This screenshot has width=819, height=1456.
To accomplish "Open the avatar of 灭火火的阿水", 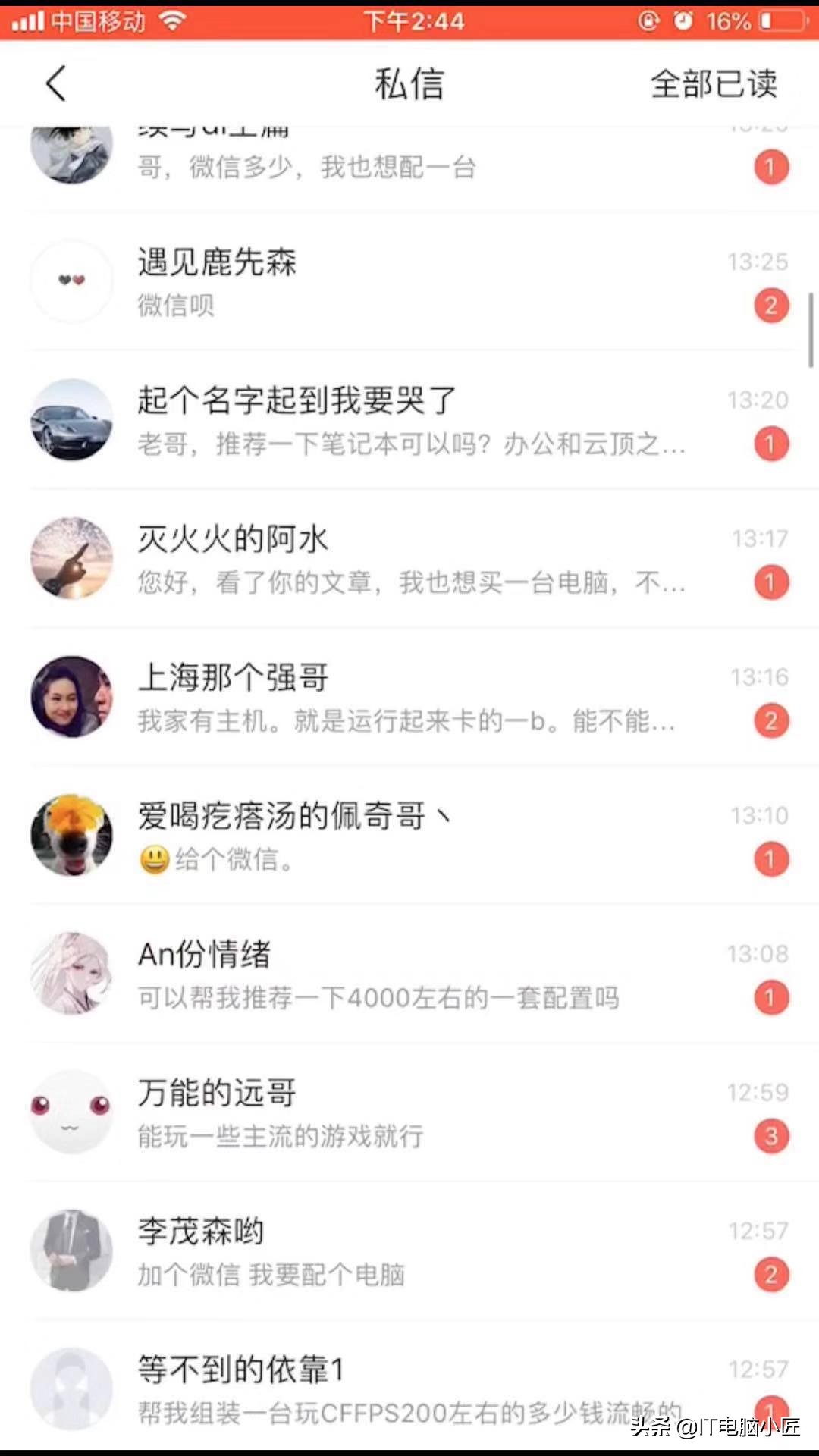I will tap(71, 558).
